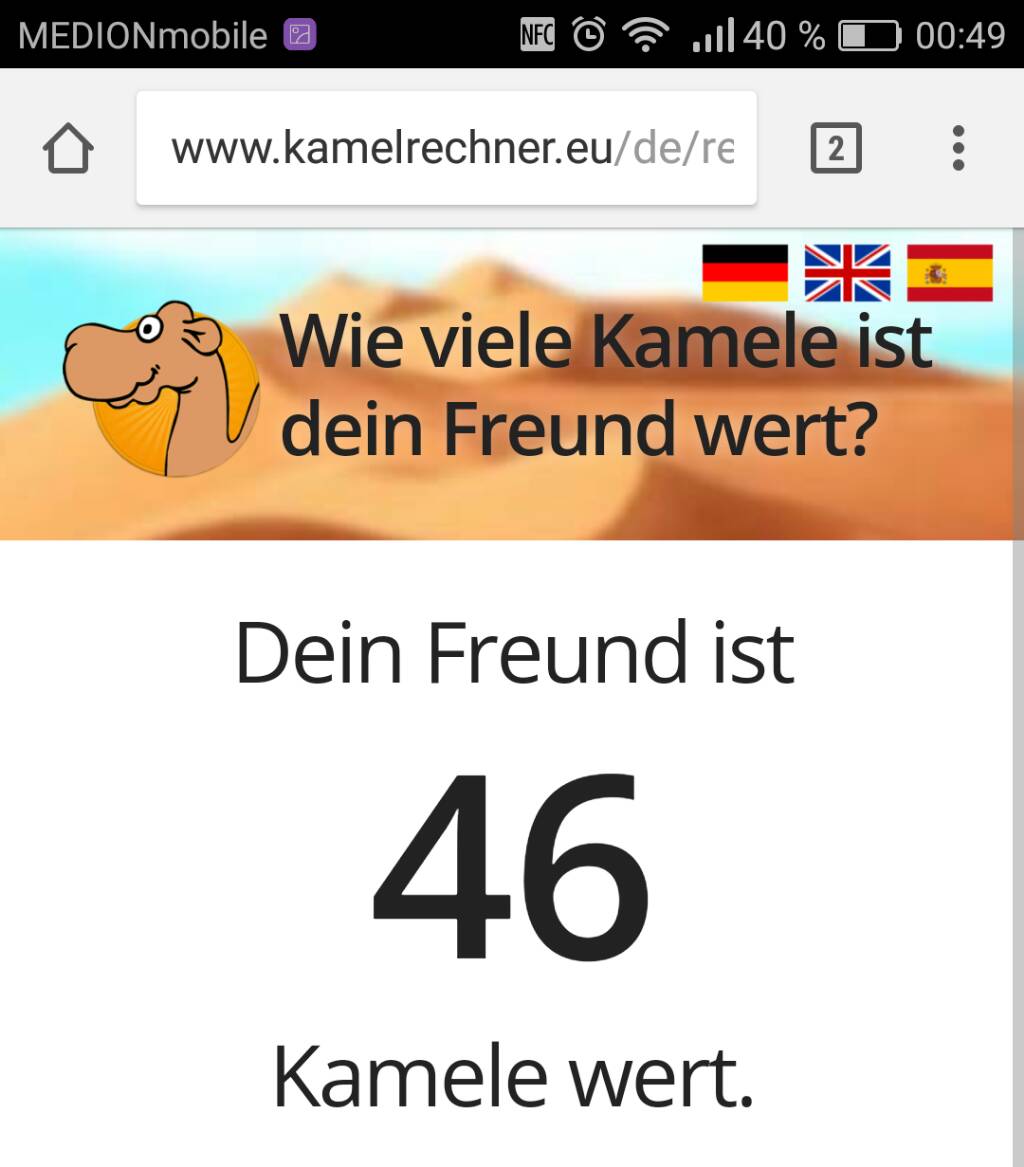1024x1167 pixels.
Task: Switch the site language to Spanish
Action: click(x=949, y=273)
